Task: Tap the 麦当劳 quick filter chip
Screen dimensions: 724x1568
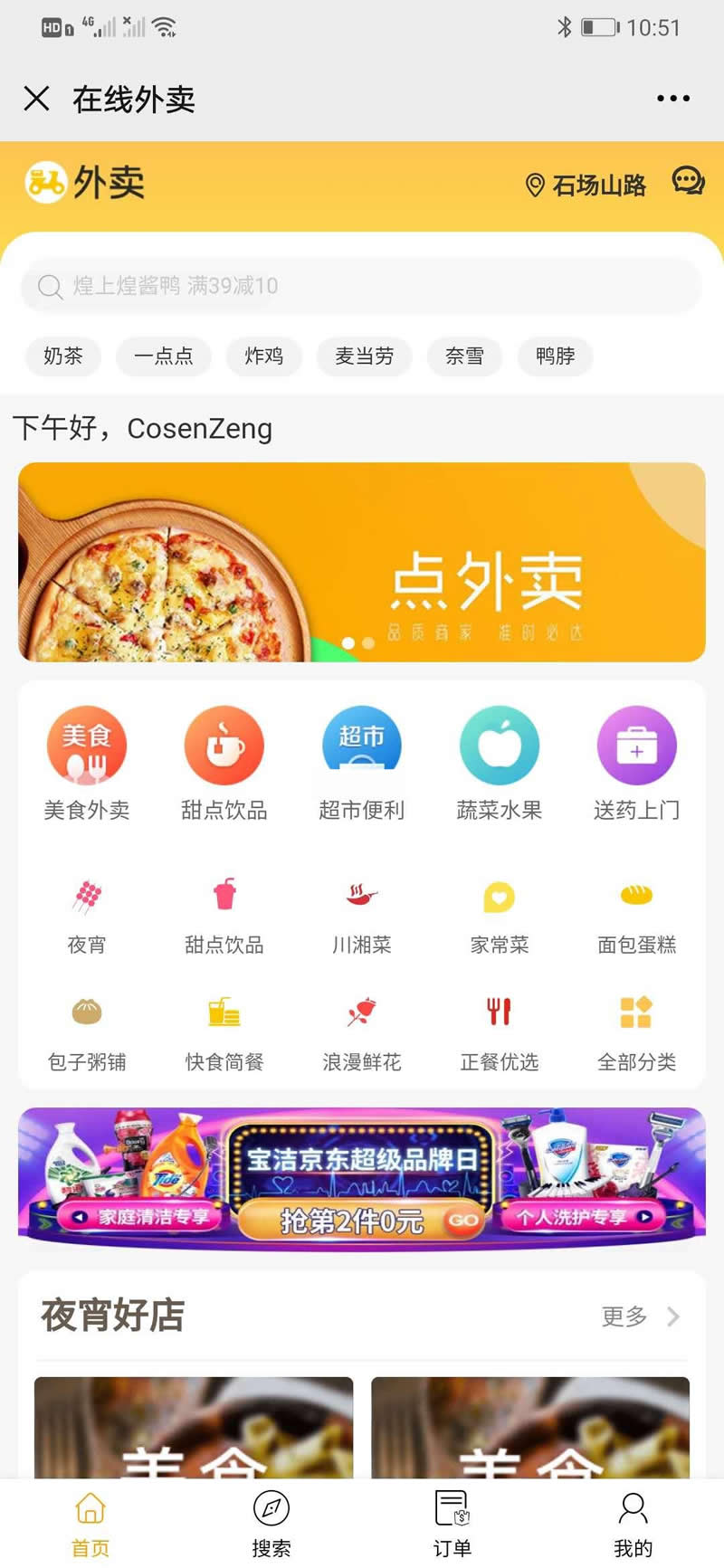Action: click(364, 356)
